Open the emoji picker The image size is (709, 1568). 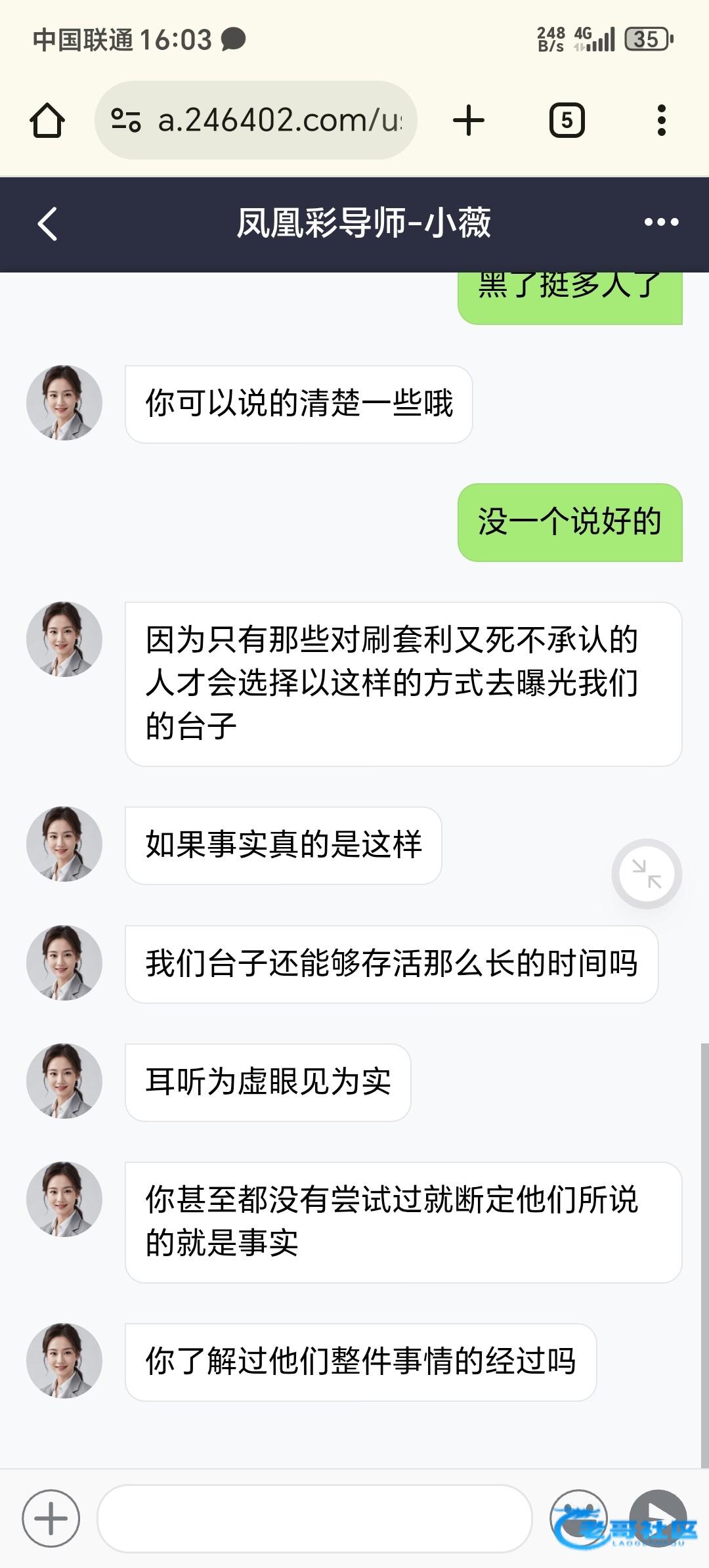coord(578,1517)
